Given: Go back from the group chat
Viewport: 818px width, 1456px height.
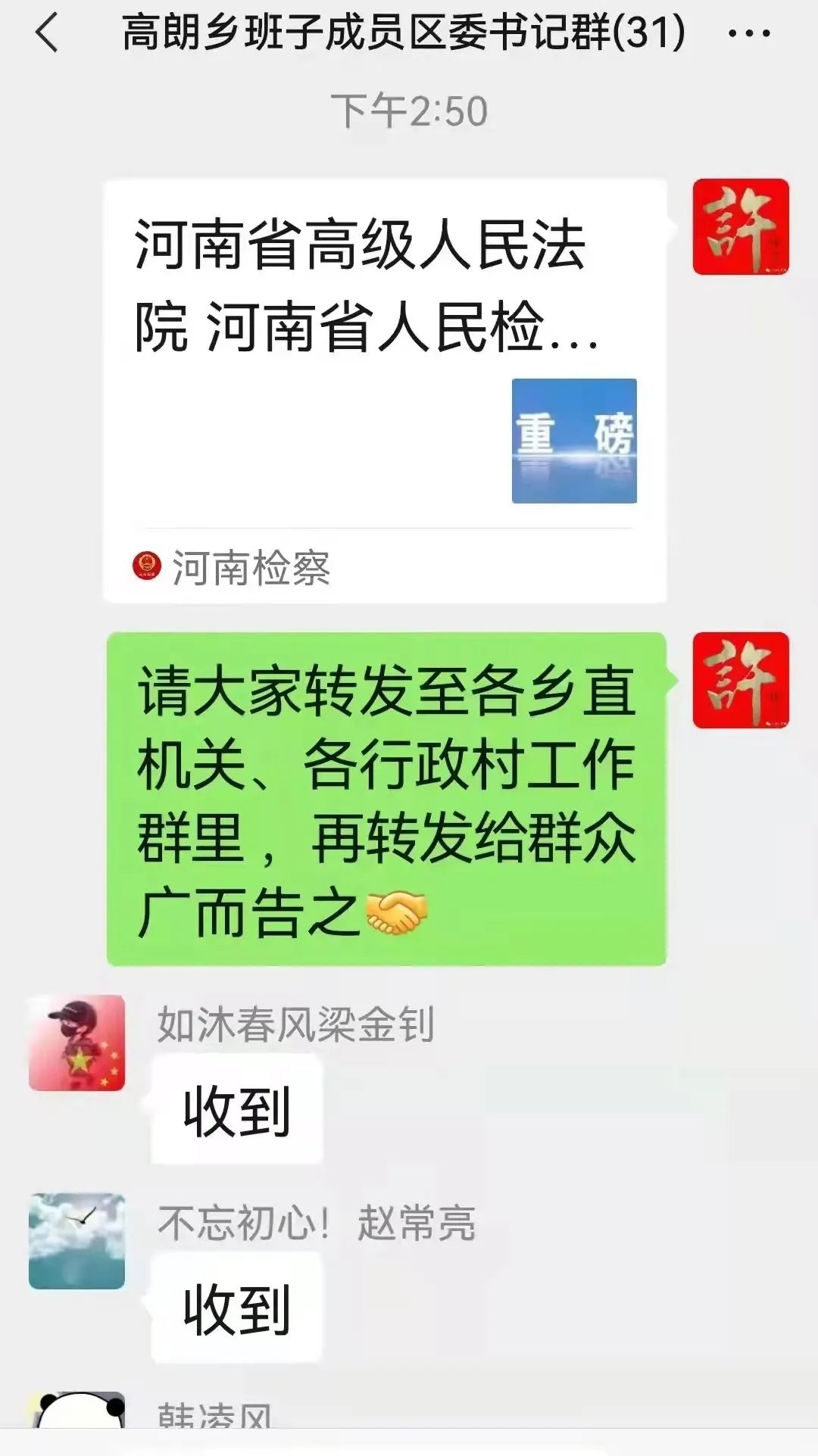Looking at the screenshot, I should tap(47, 34).
